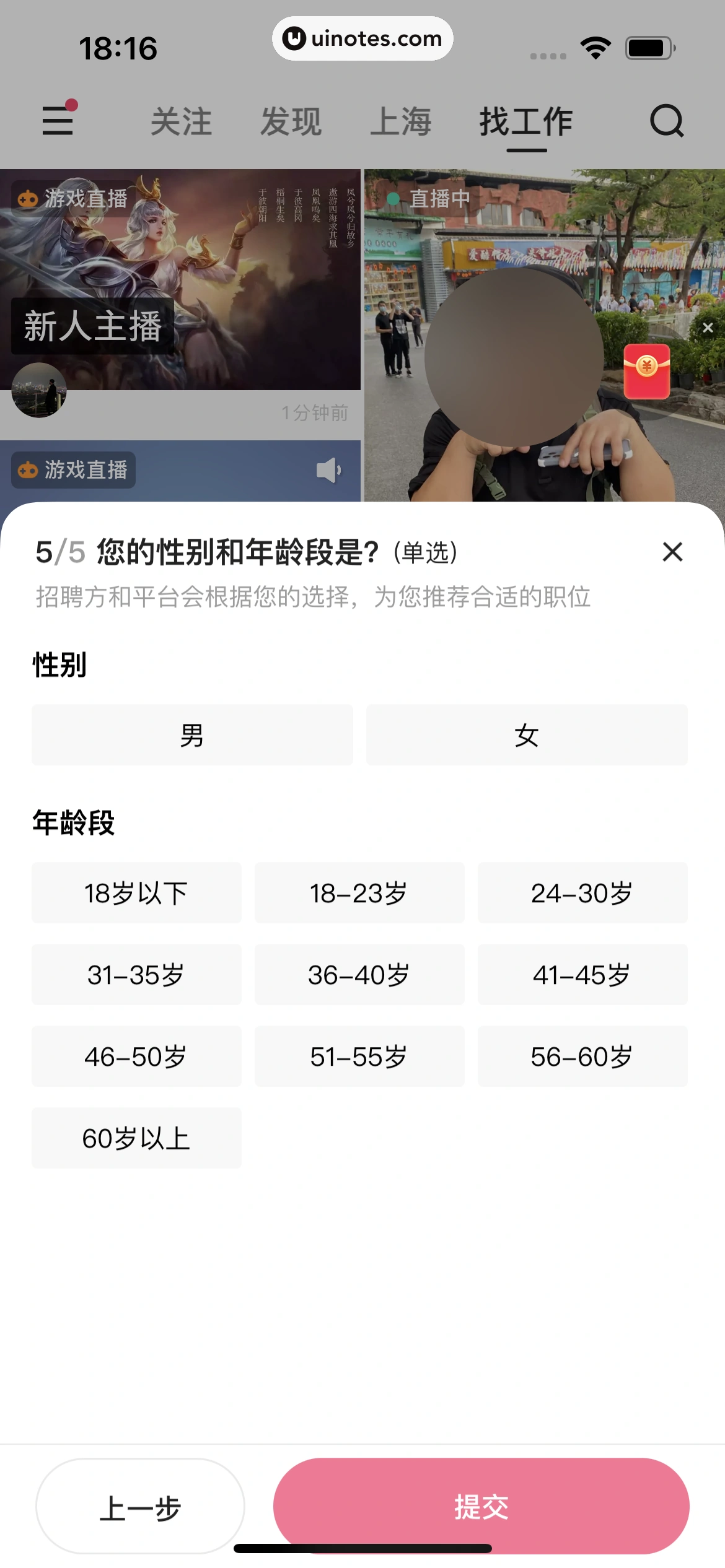
Task: Dismiss the live stream card with its X
Action: (x=708, y=328)
